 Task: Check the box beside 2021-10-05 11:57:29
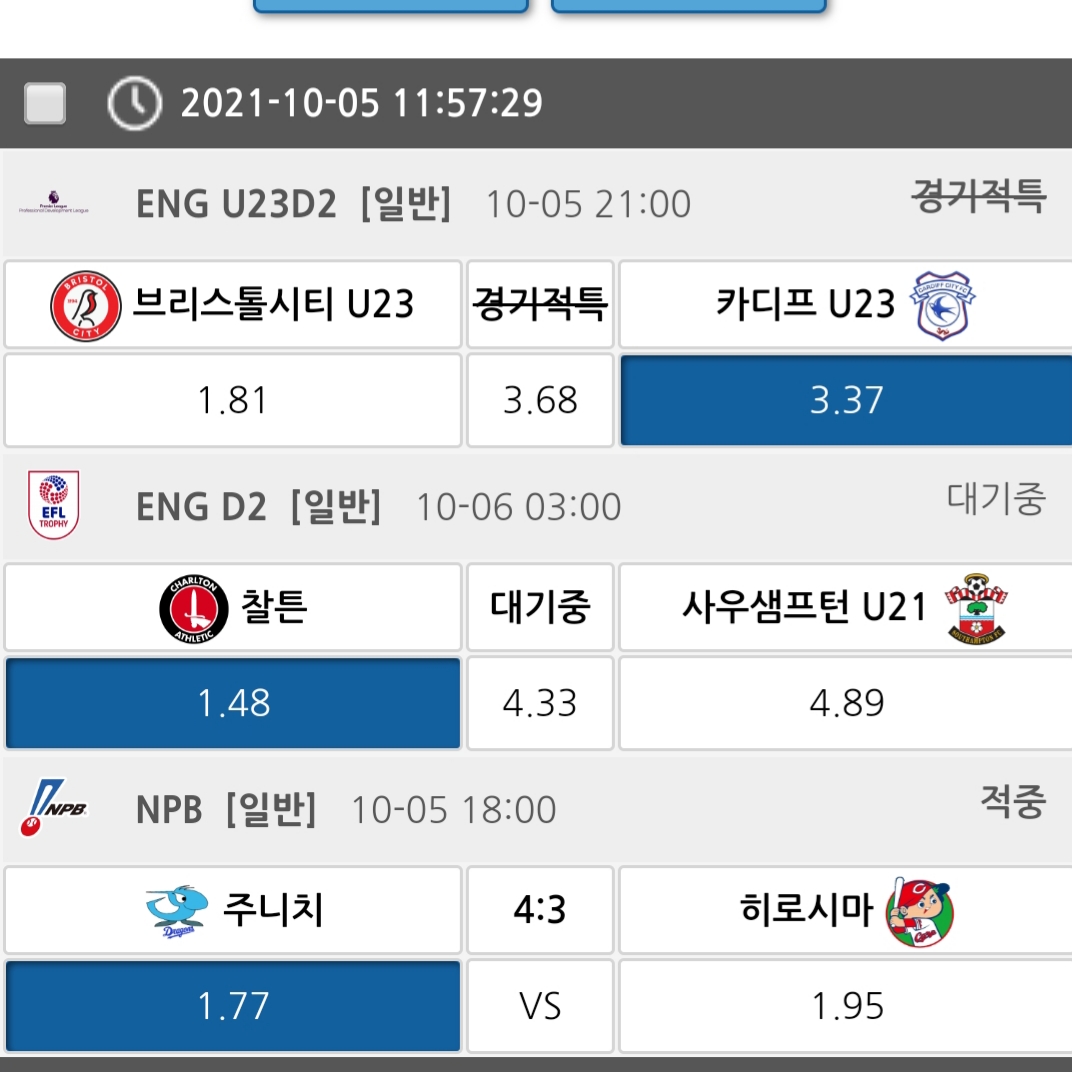pyautogui.click(x=45, y=103)
